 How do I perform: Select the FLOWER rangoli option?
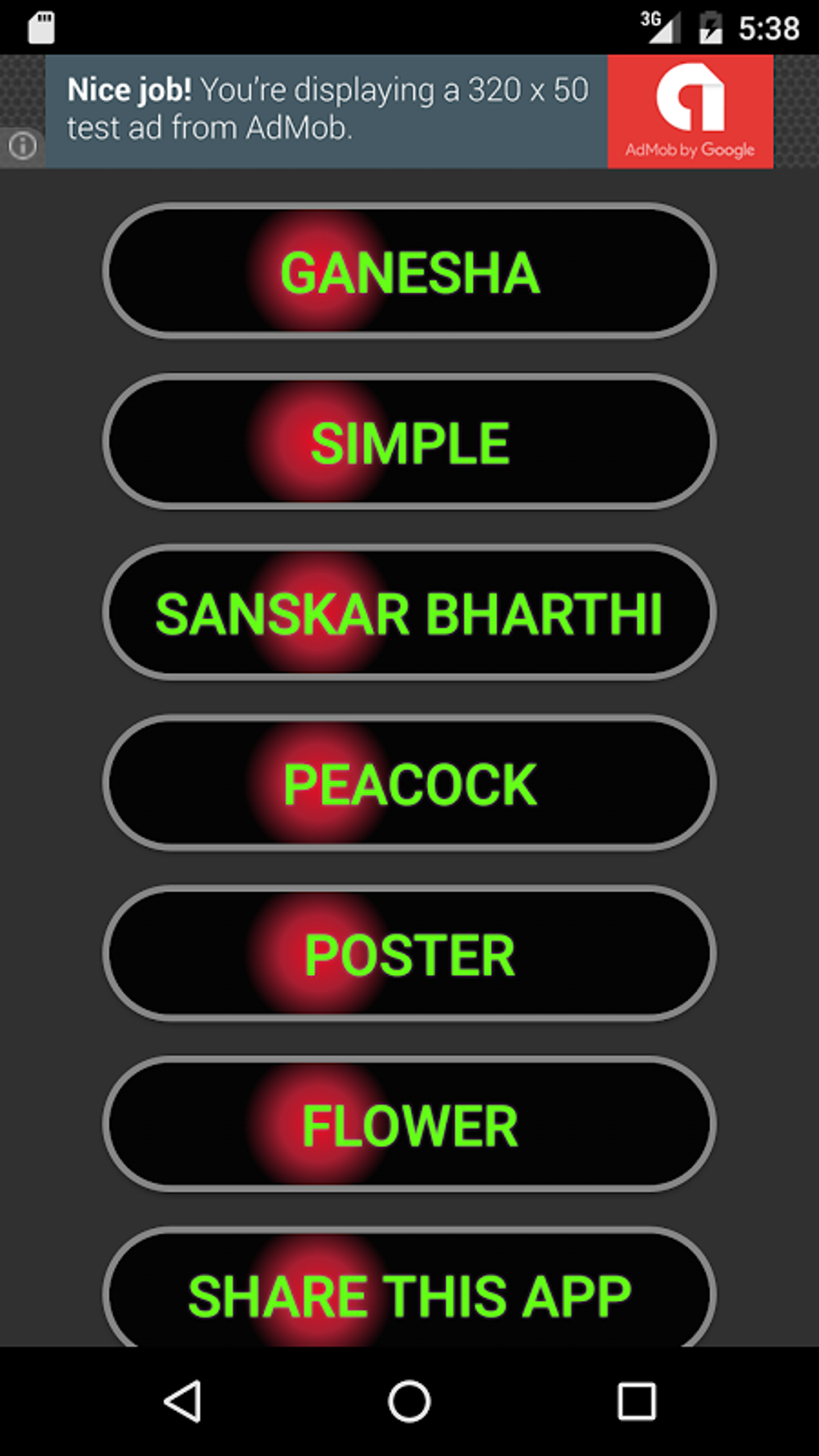(x=409, y=1124)
